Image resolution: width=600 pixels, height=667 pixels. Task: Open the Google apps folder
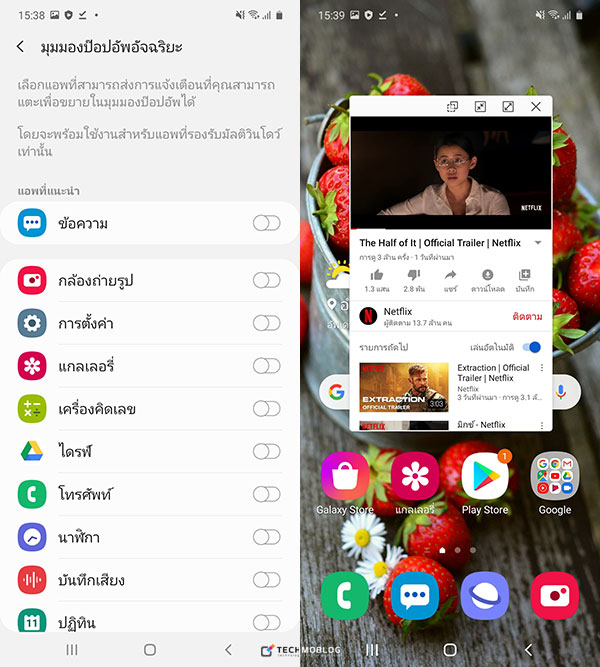coord(554,477)
